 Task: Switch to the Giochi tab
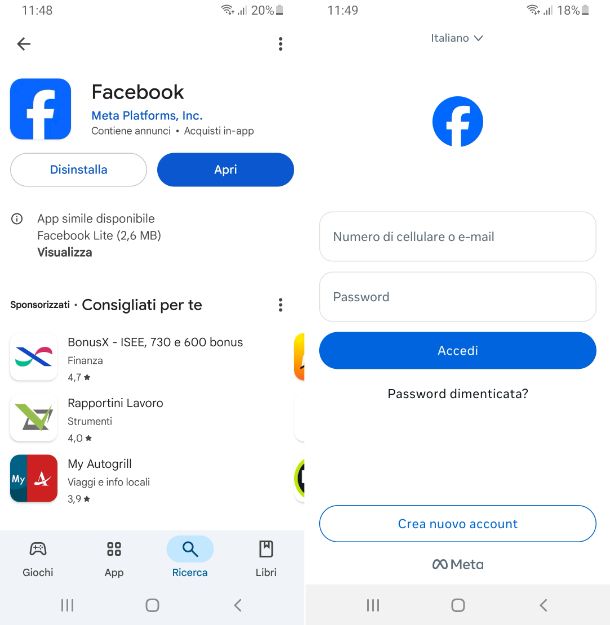[x=38, y=558]
